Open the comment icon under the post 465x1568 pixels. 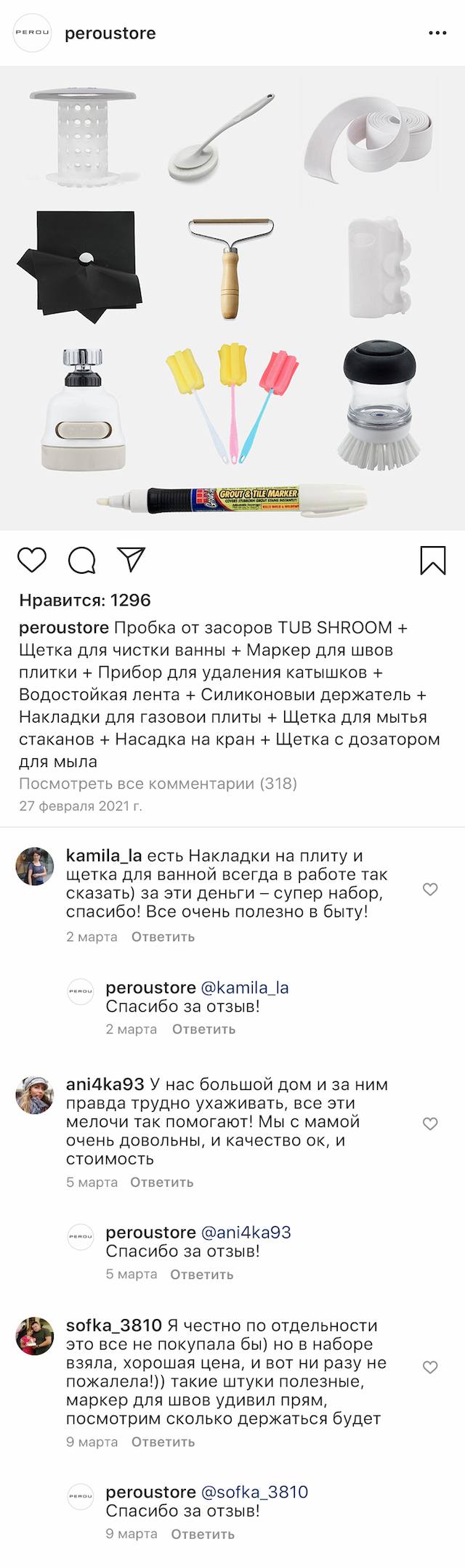coord(82,560)
